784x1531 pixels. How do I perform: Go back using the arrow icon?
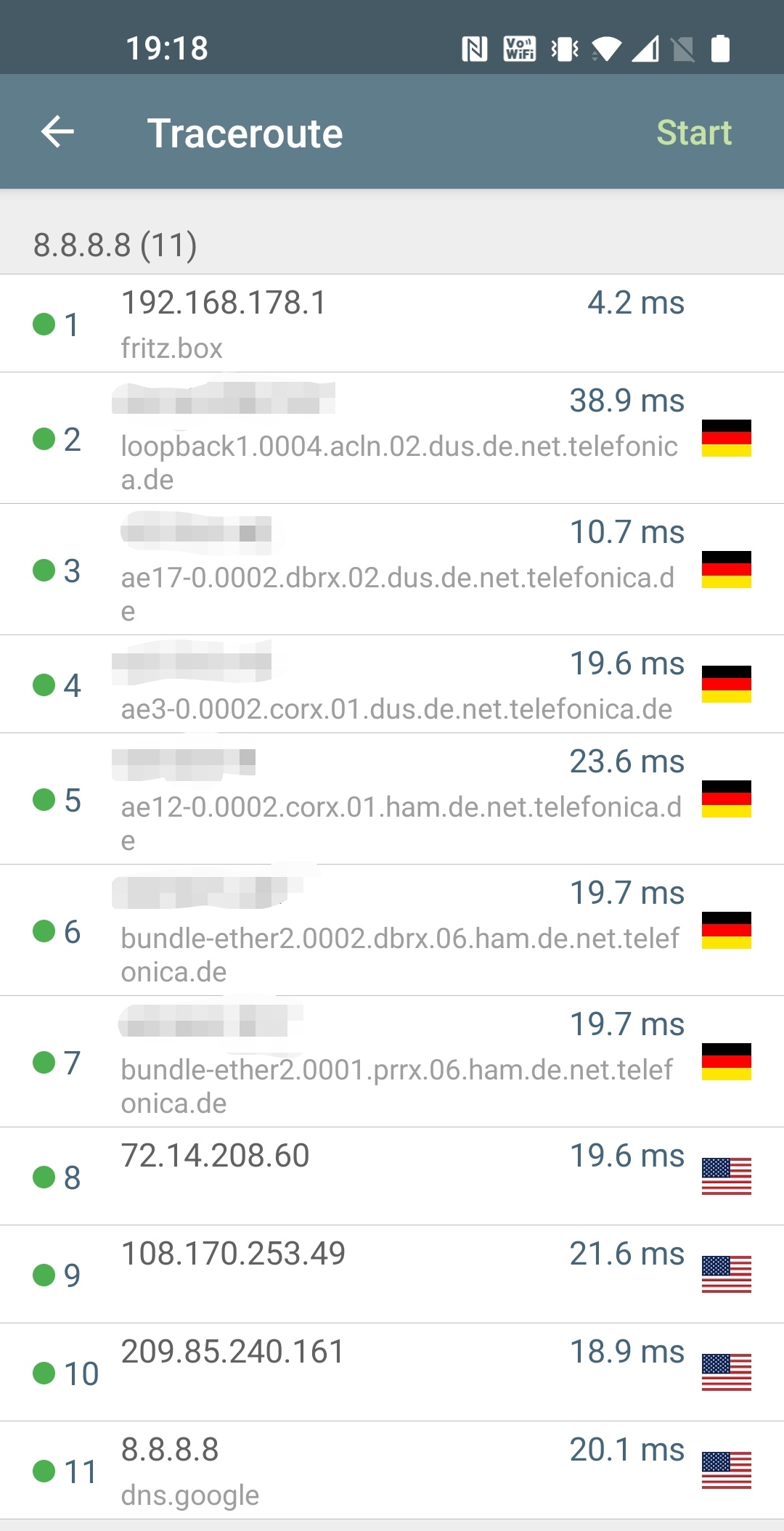point(58,132)
